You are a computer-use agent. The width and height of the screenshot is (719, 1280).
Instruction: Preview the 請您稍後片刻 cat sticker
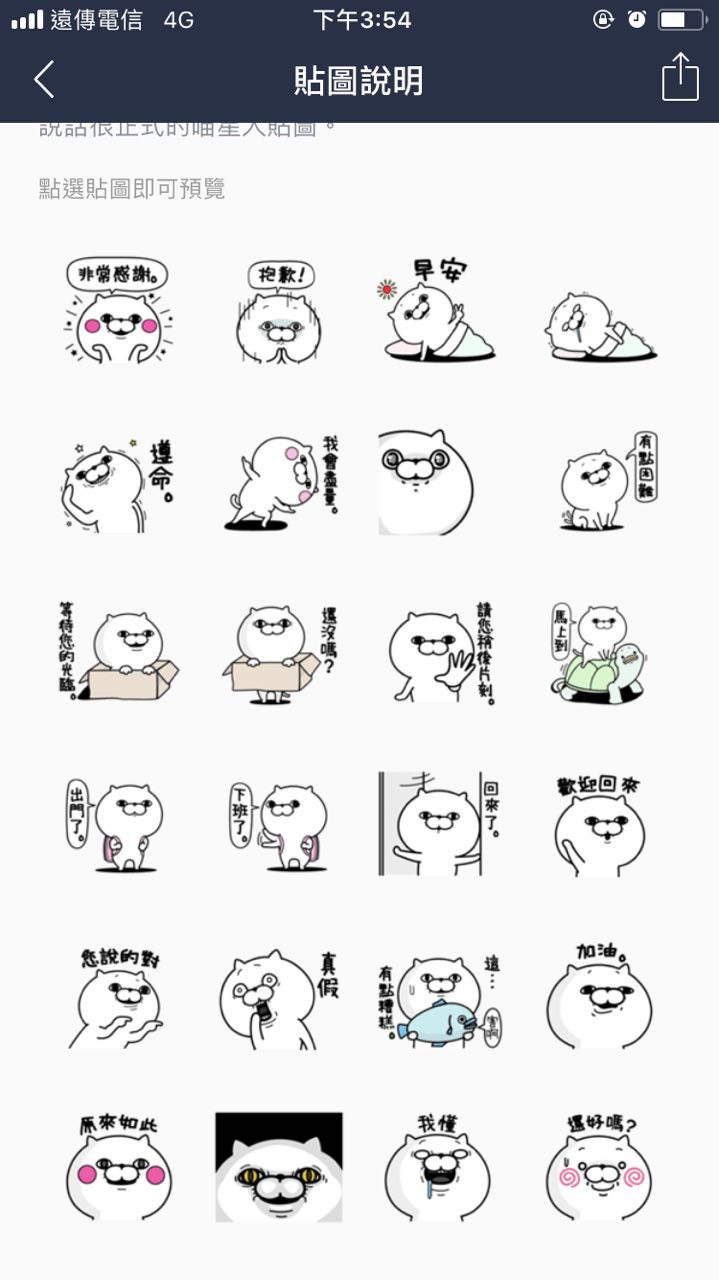(x=440, y=652)
